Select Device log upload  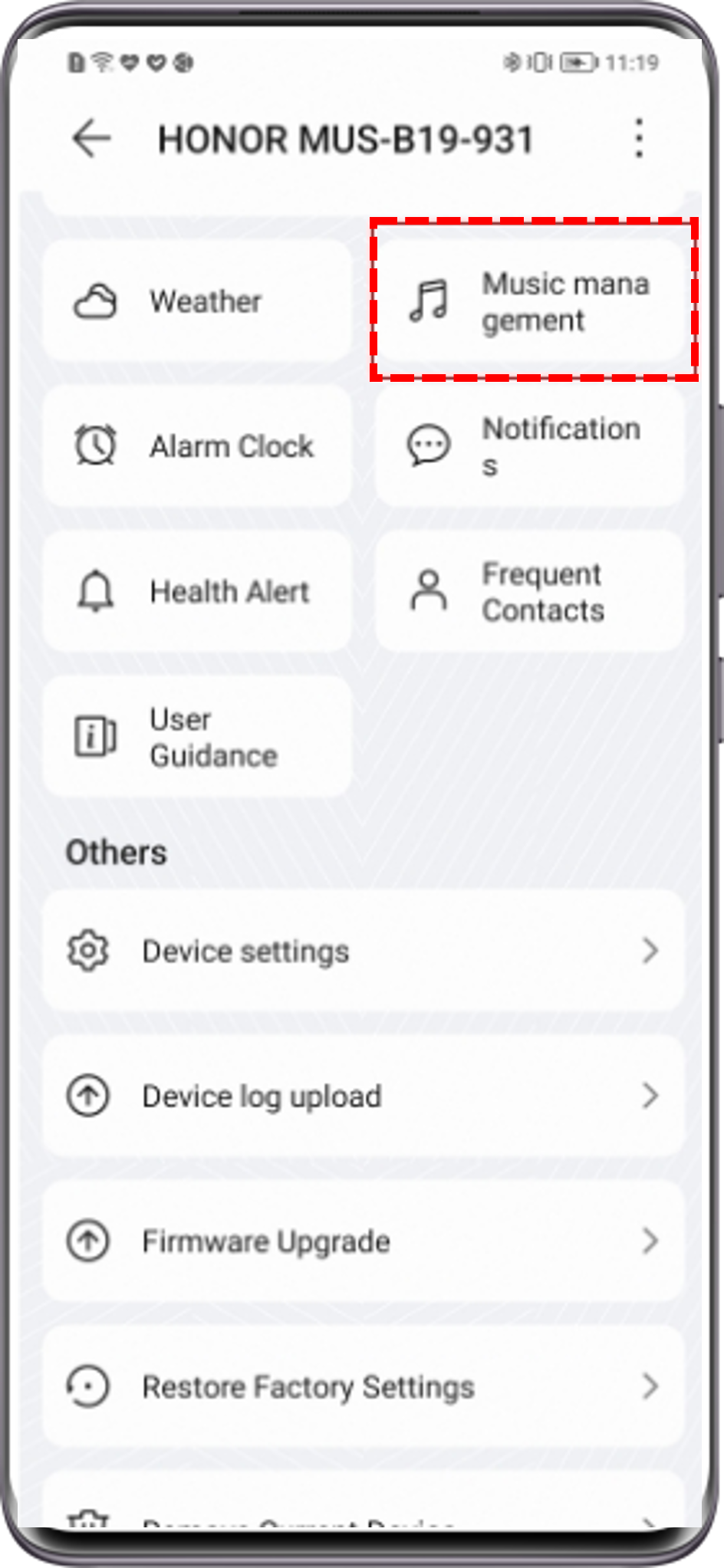(x=362, y=1096)
